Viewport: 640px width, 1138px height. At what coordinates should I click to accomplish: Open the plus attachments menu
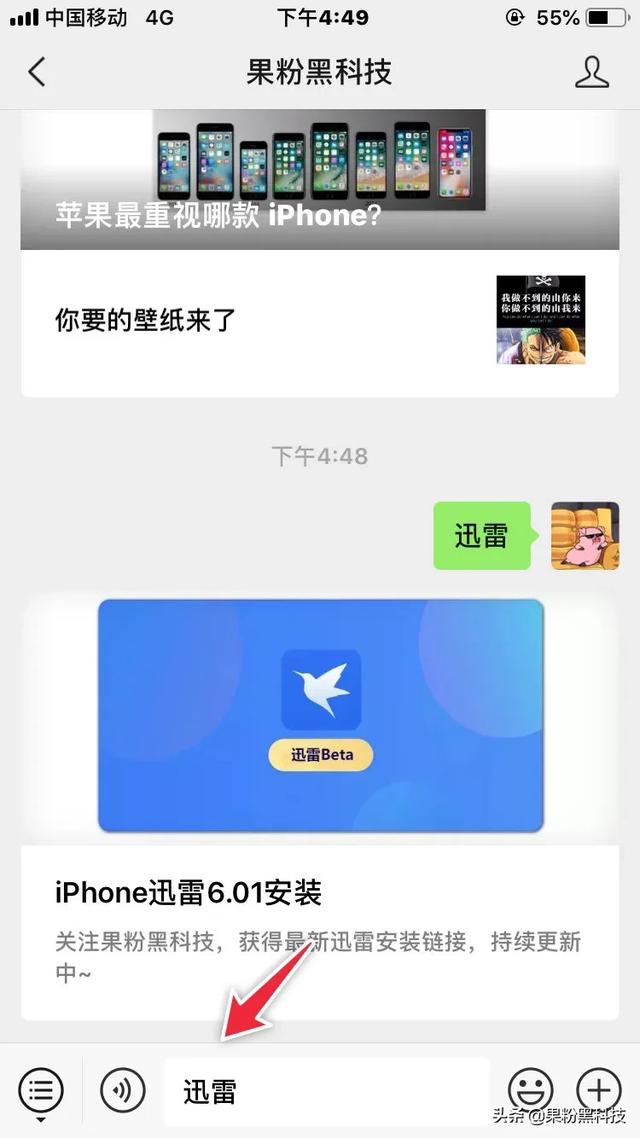[598, 1090]
